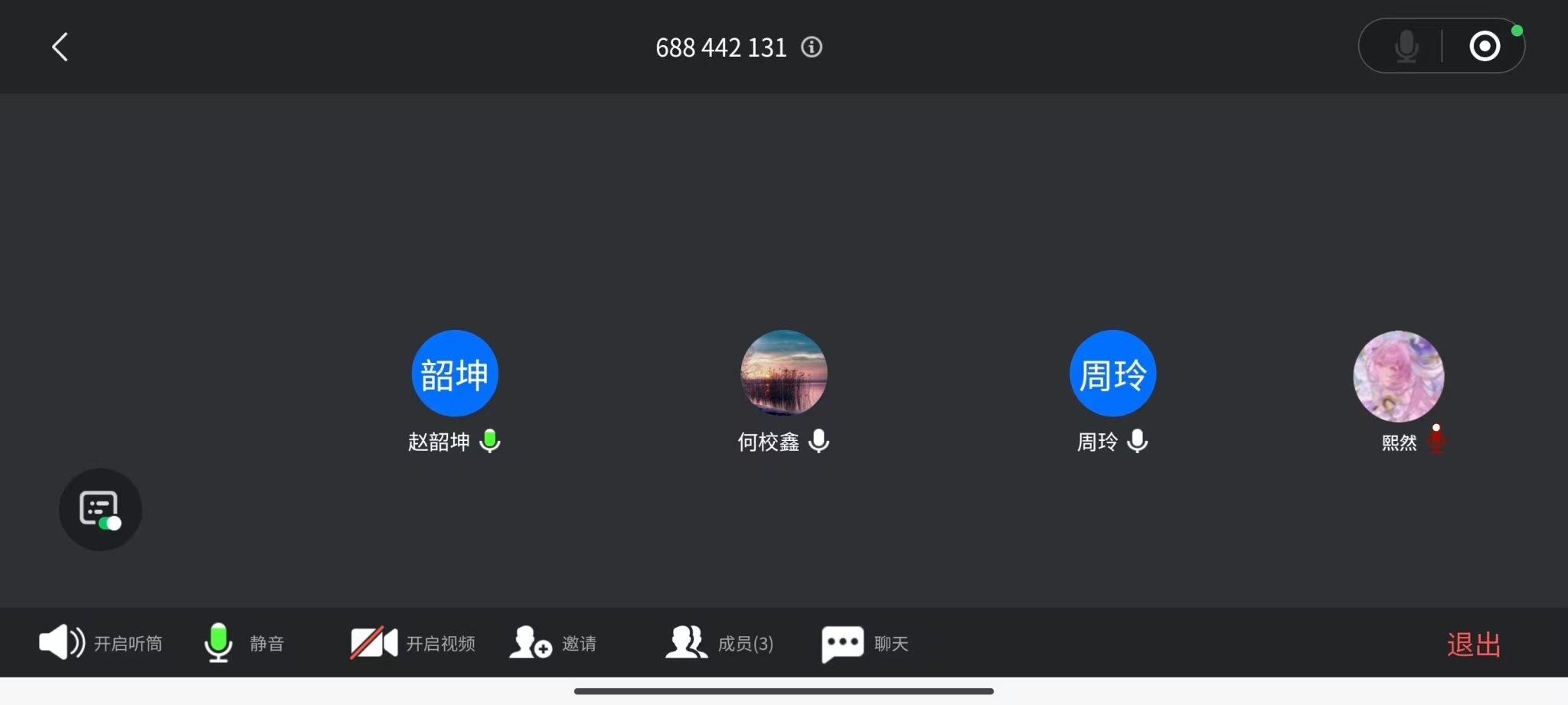Screen dimensions: 1568x705
Task: Select participant 周玲's avatar
Action: click(x=1112, y=374)
